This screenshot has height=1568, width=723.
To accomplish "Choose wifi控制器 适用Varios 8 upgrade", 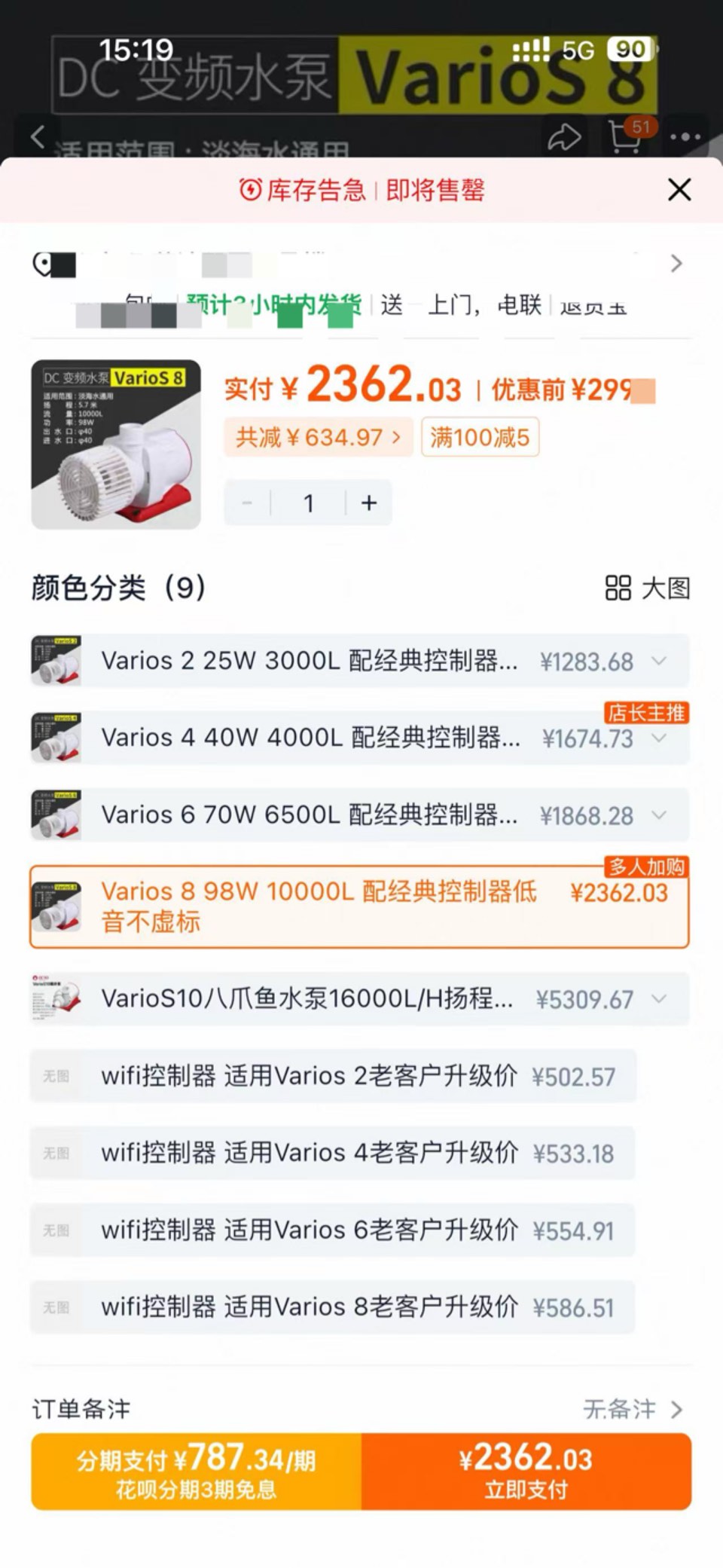I will (309, 1307).
